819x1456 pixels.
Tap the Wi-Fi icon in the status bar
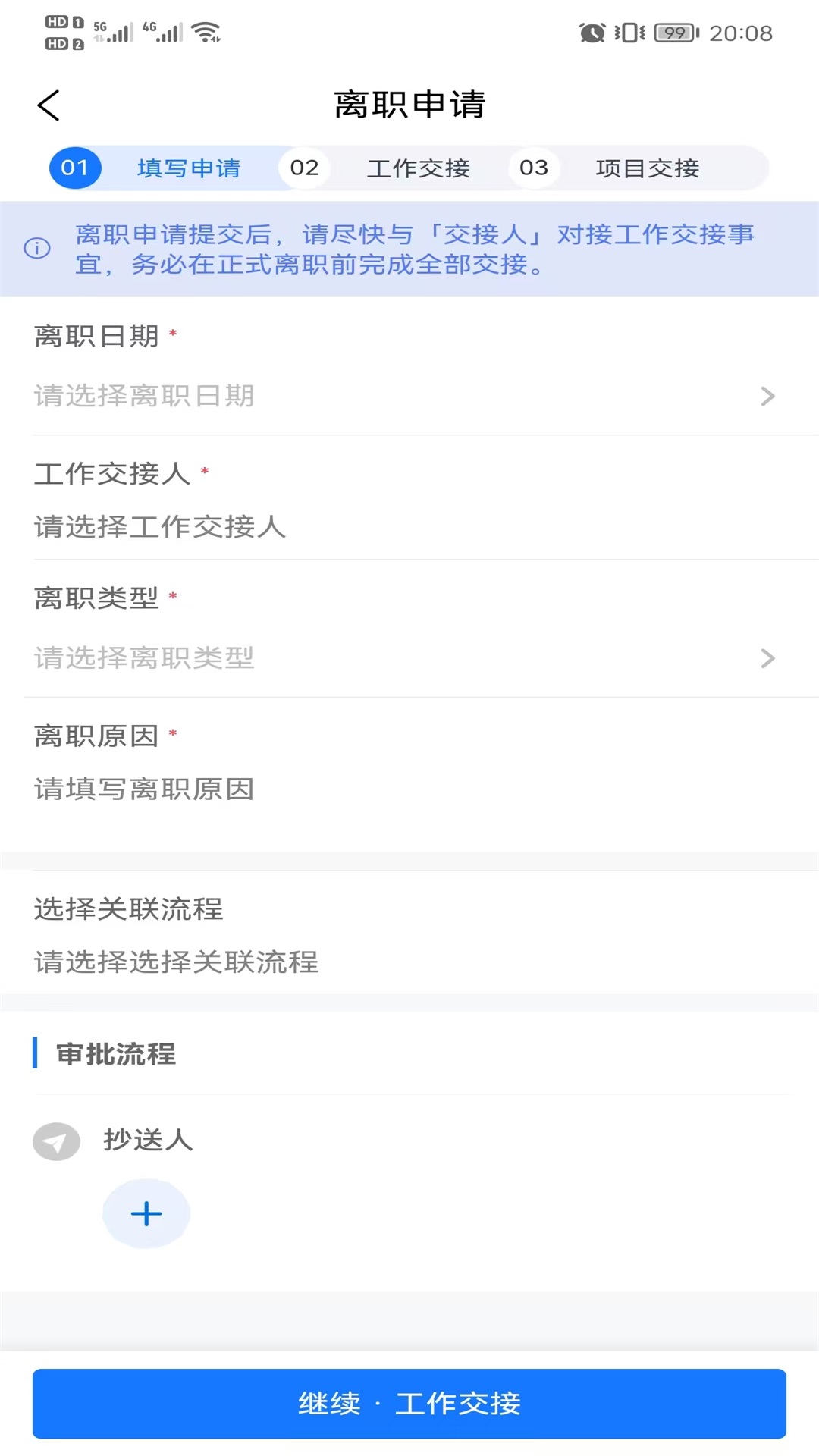pos(205,32)
